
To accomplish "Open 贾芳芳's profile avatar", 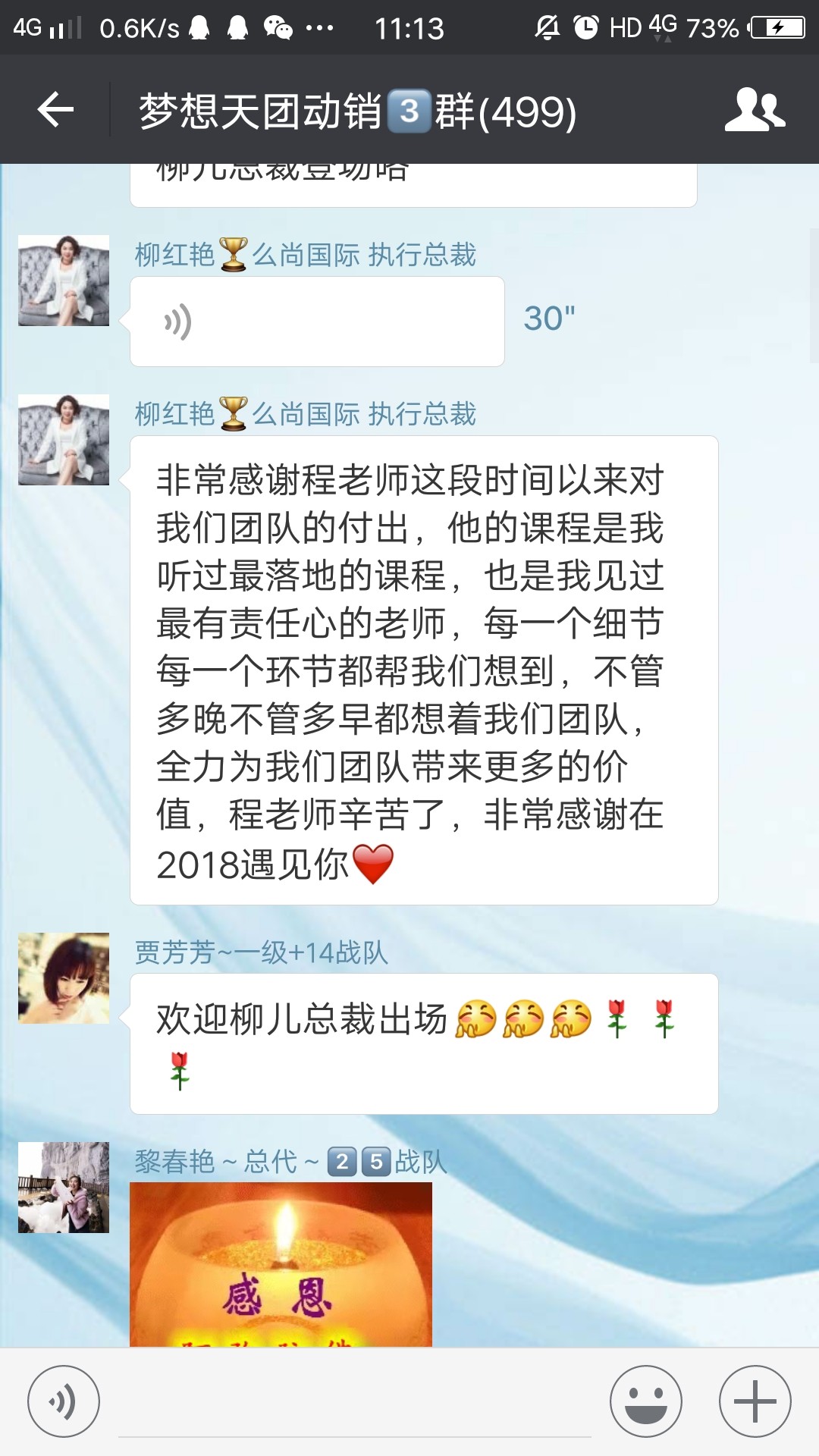I will coord(64,978).
